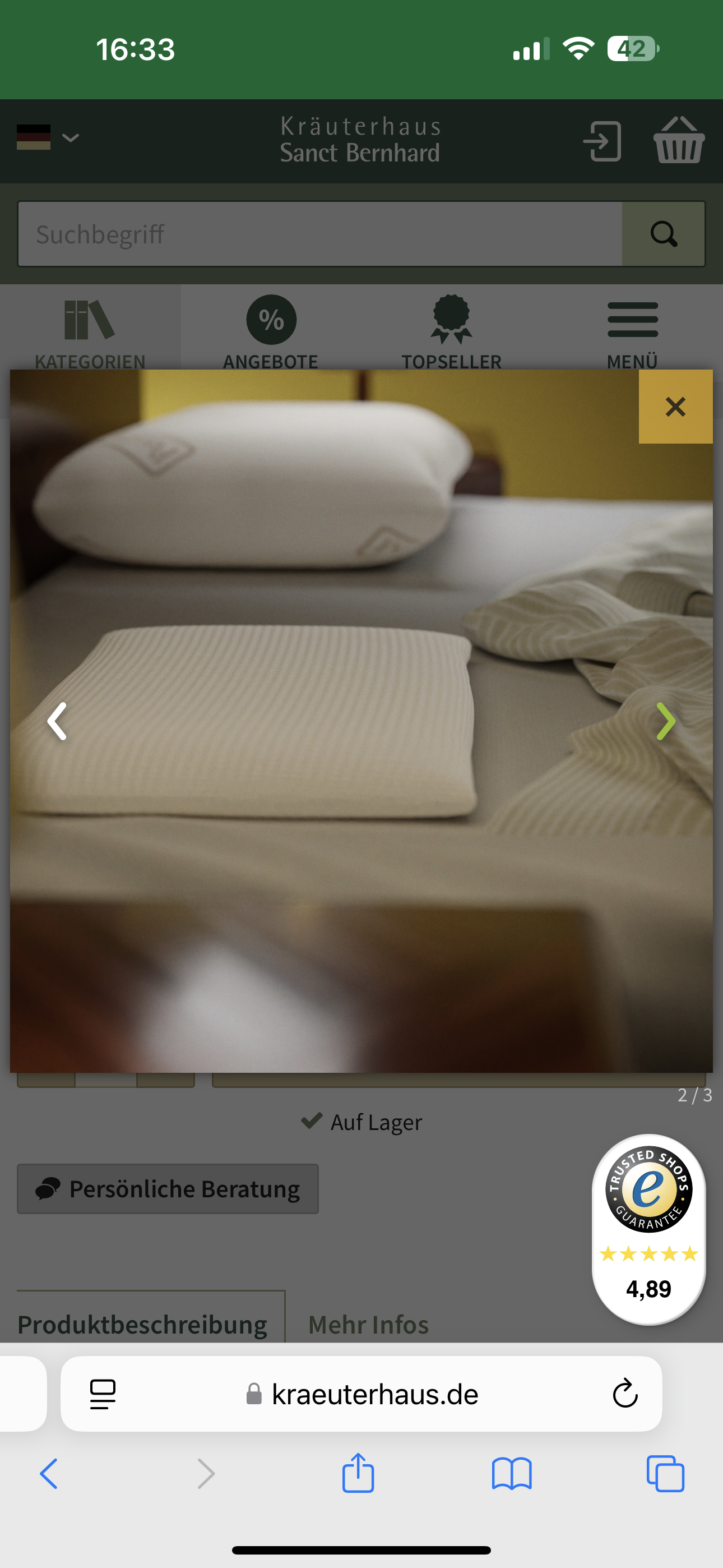723x1568 pixels.
Task: Go back to the previous page
Action: coord(49,1474)
